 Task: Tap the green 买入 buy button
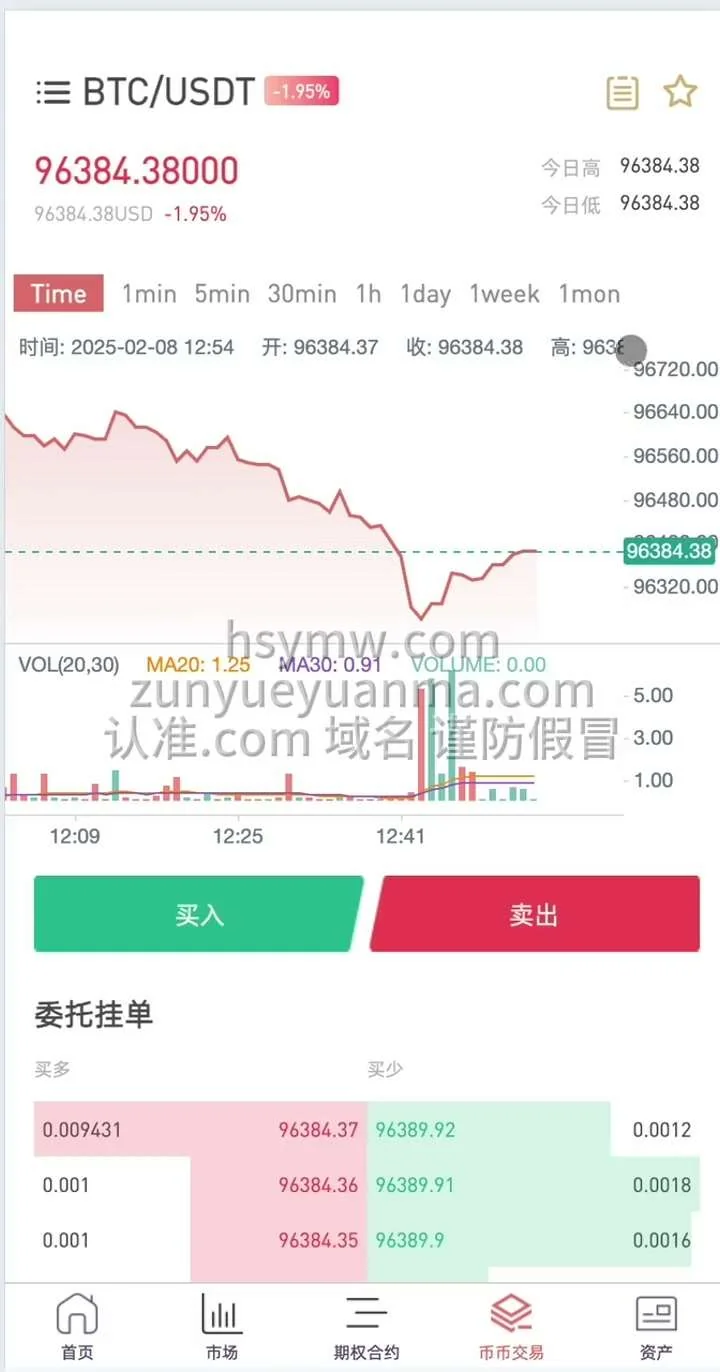[197, 914]
